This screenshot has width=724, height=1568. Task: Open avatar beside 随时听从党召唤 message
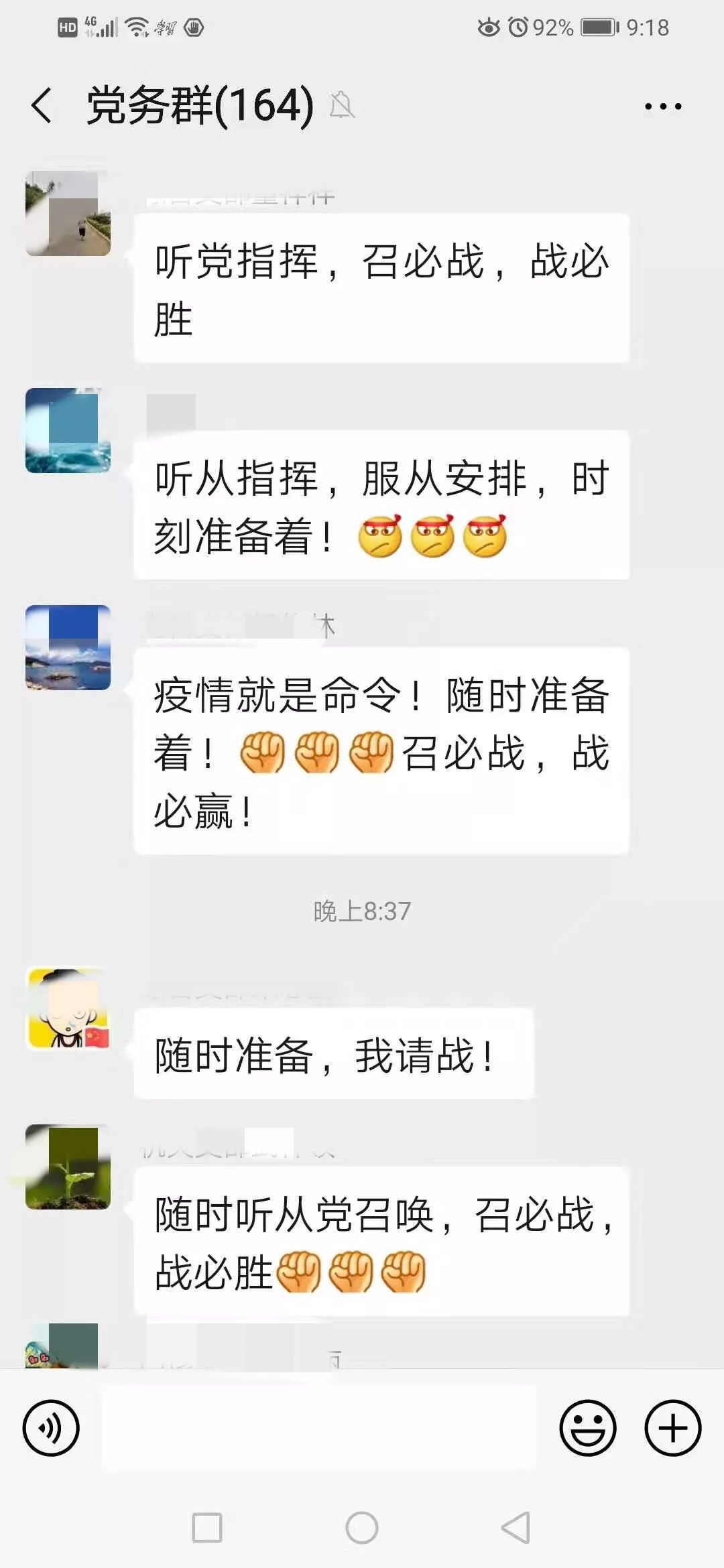tap(68, 1167)
